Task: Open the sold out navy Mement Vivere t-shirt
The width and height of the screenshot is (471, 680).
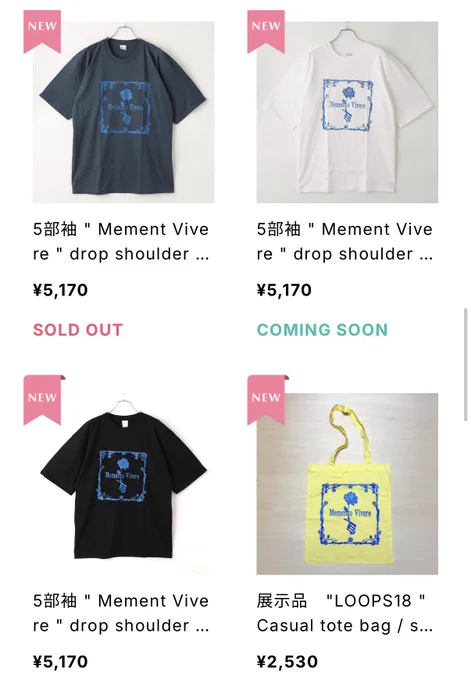Action: (124, 112)
